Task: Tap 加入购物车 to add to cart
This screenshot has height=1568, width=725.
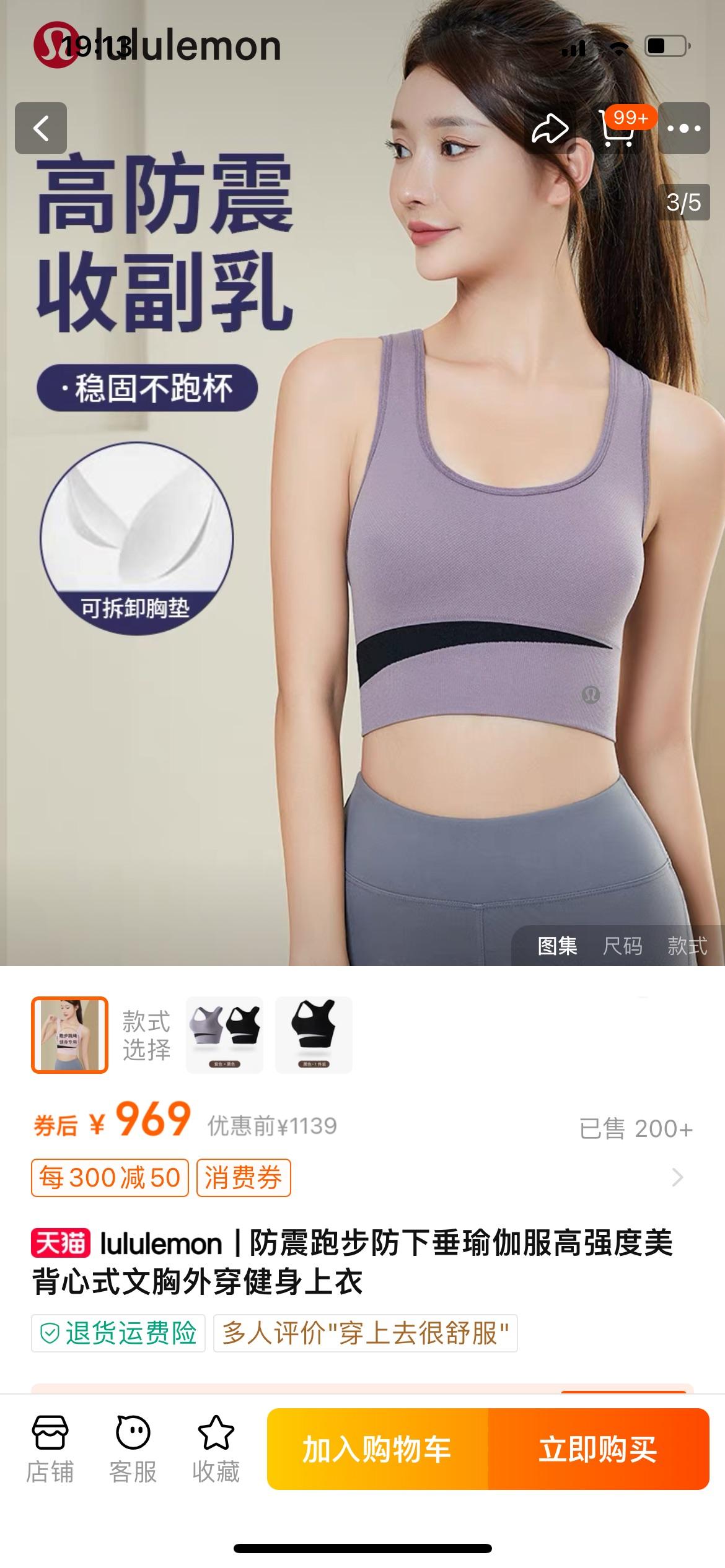Action: (377, 1449)
